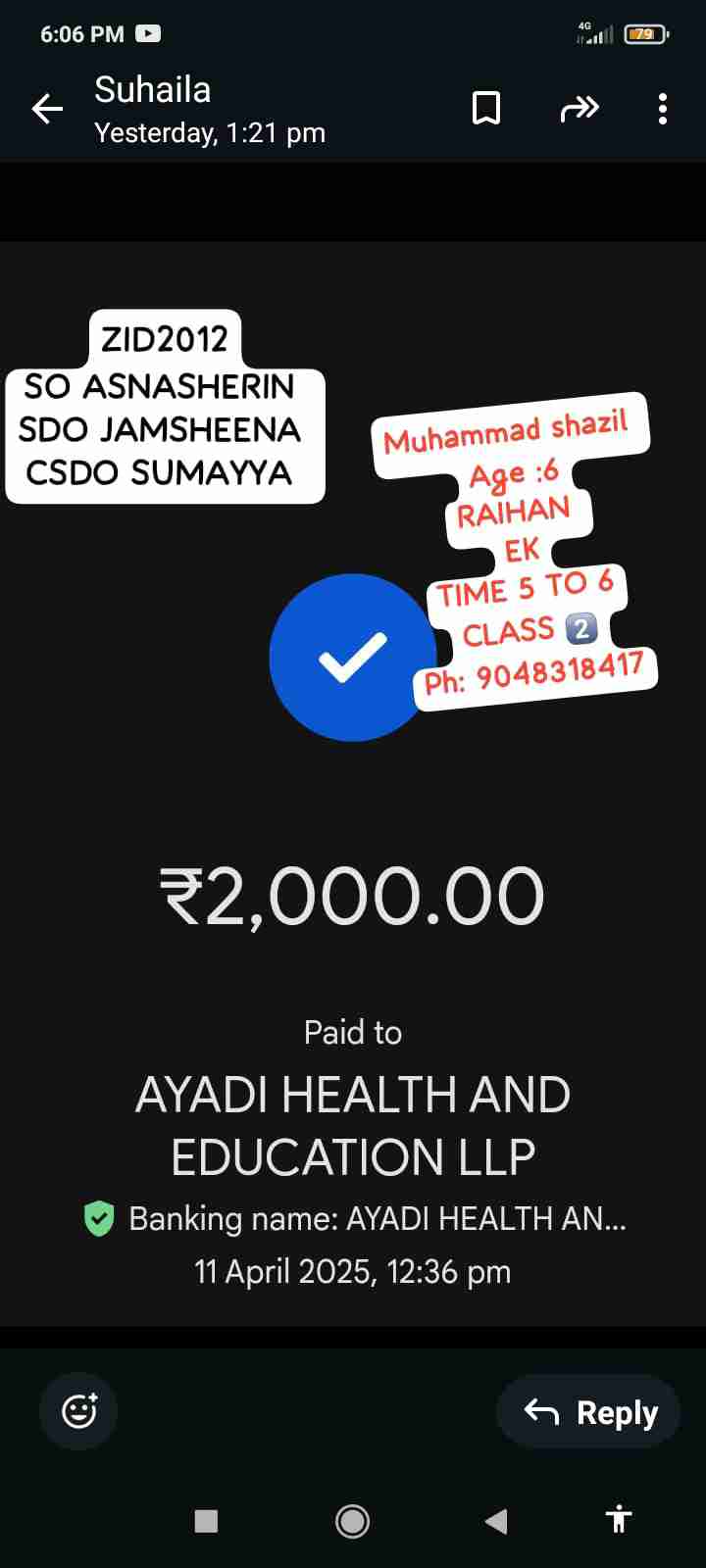706x1568 pixels.
Task: Bookmark this image from Suhaila
Action: (x=486, y=109)
